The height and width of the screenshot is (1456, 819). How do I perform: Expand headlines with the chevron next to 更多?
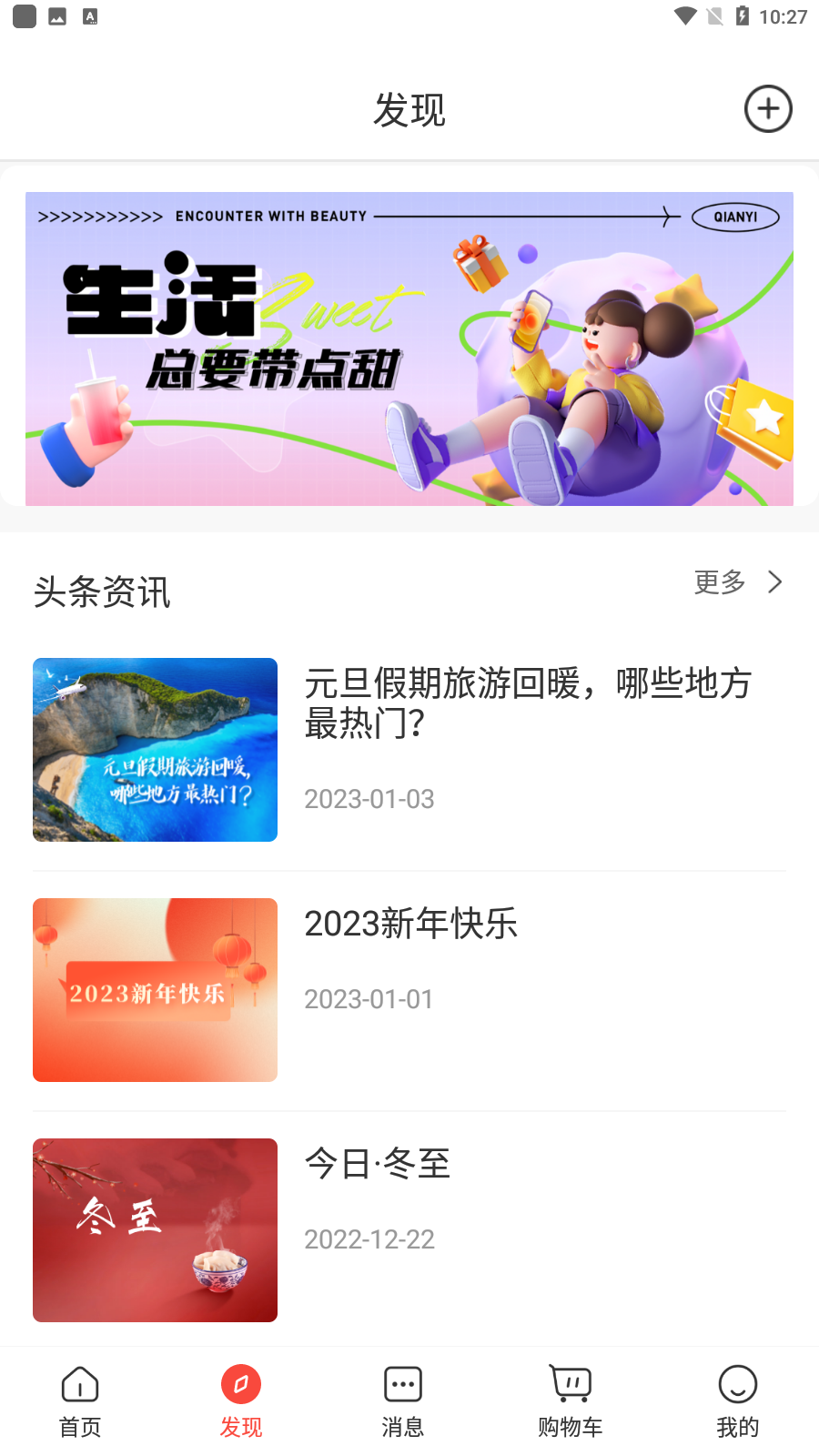click(775, 581)
